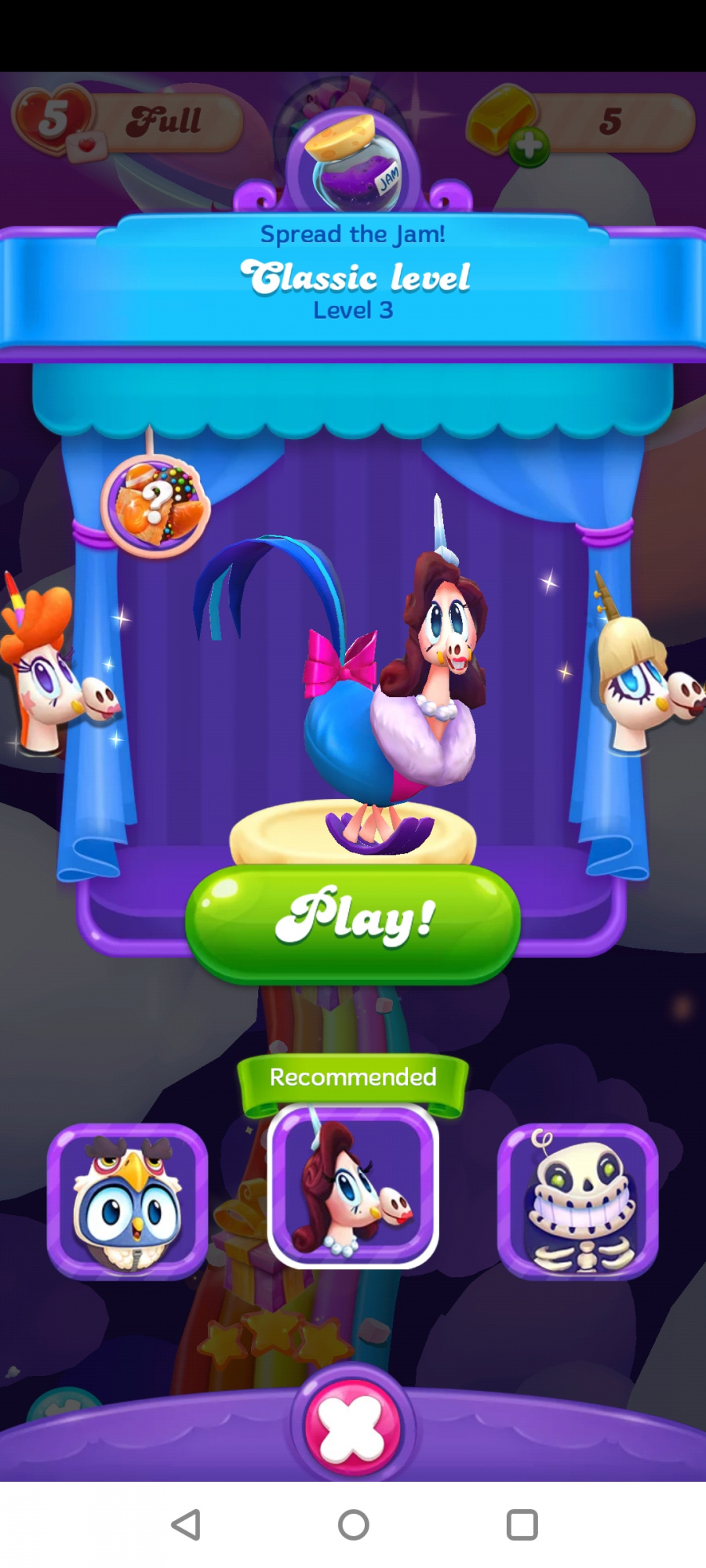Screen dimensions: 706x1568
Task: Tap the green Play! button
Action: click(352, 923)
